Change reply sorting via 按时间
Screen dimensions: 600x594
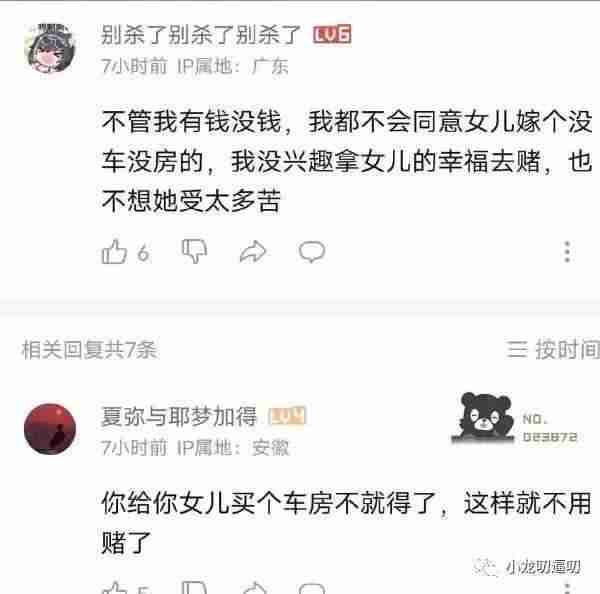(x=554, y=350)
